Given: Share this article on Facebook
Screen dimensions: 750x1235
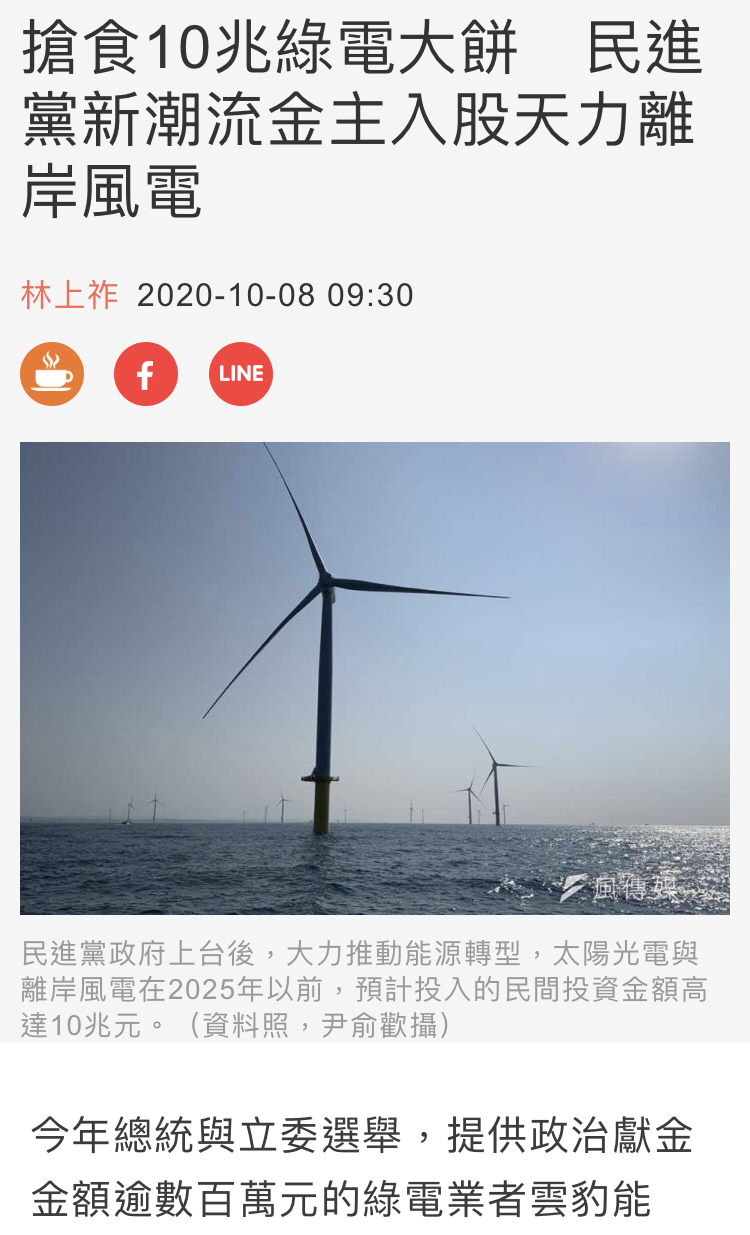Looking at the screenshot, I should (x=146, y=374).
